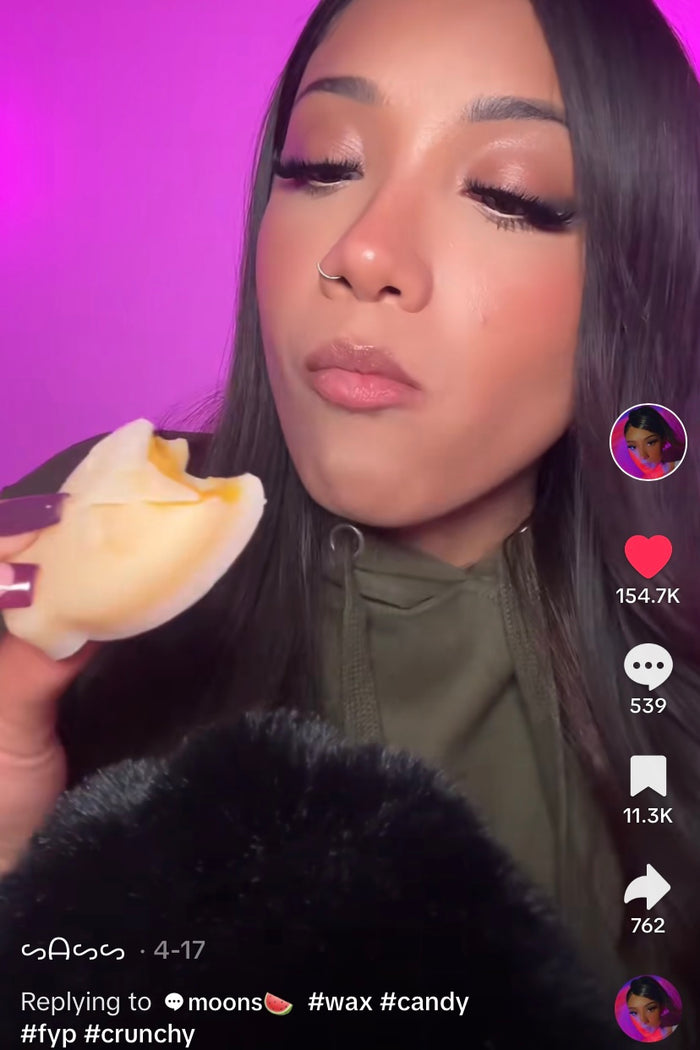This screenshot has width=700, height=1050.
Task: Open the #candy hashtag
Action: pos(424,1002)
